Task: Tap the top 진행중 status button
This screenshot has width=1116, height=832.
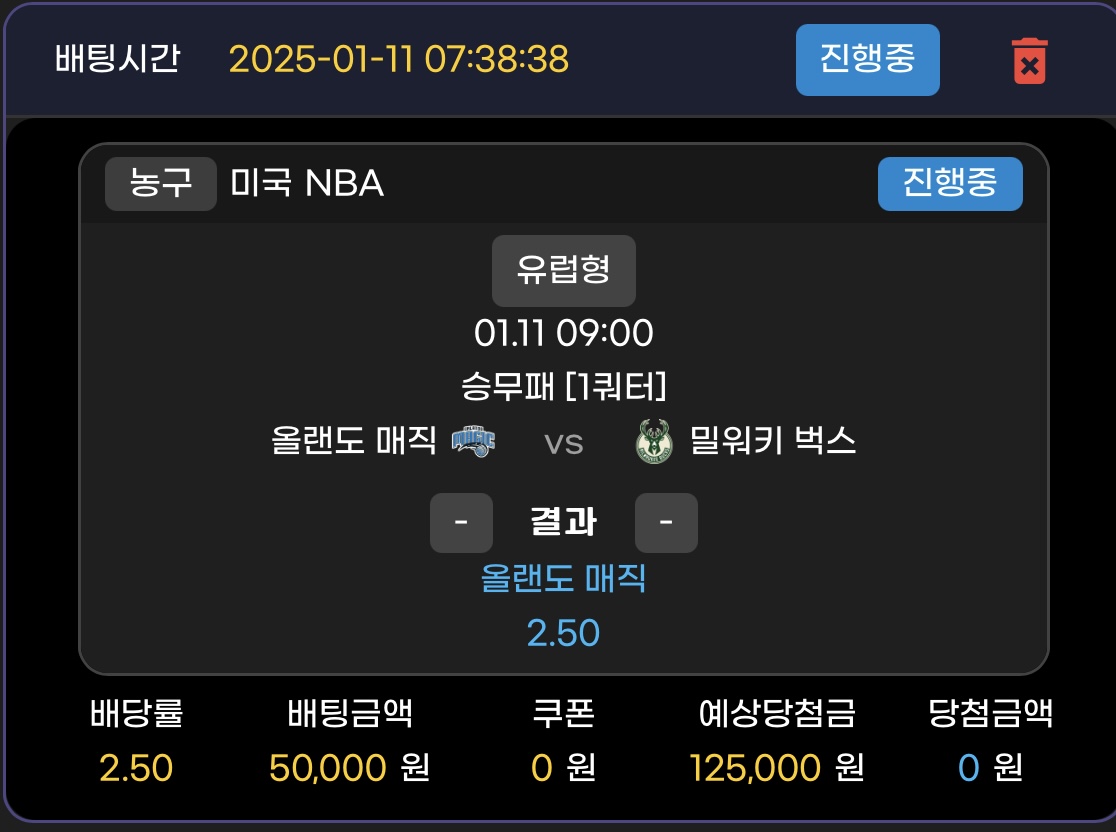Action: point(867,59)
